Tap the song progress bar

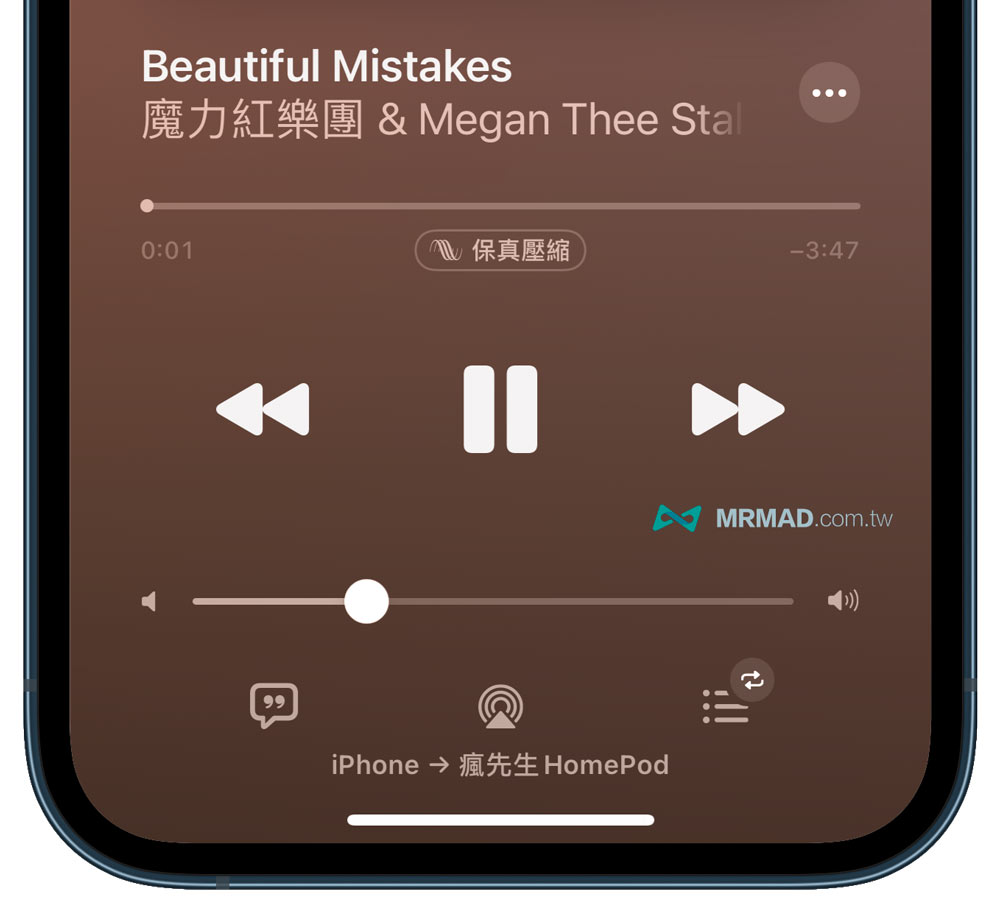click(x=500, y=206)
